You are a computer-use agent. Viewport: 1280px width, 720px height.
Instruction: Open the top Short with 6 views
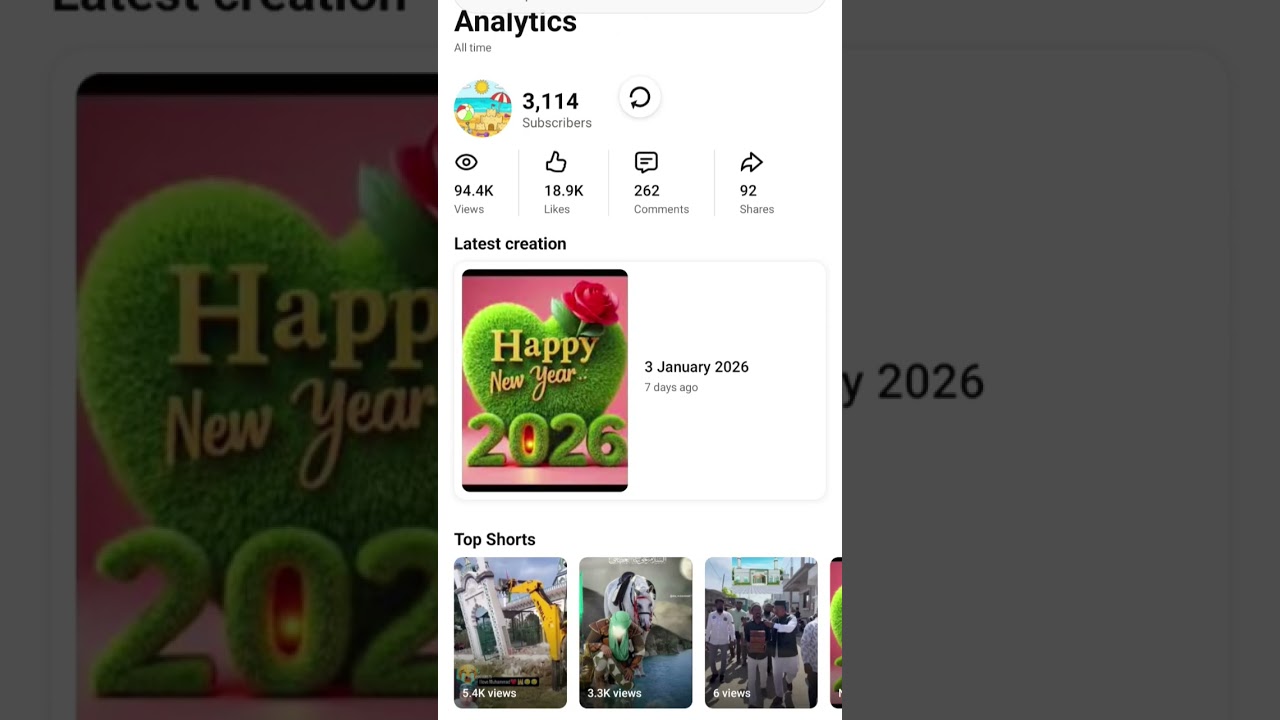click(x=761, y=632)
